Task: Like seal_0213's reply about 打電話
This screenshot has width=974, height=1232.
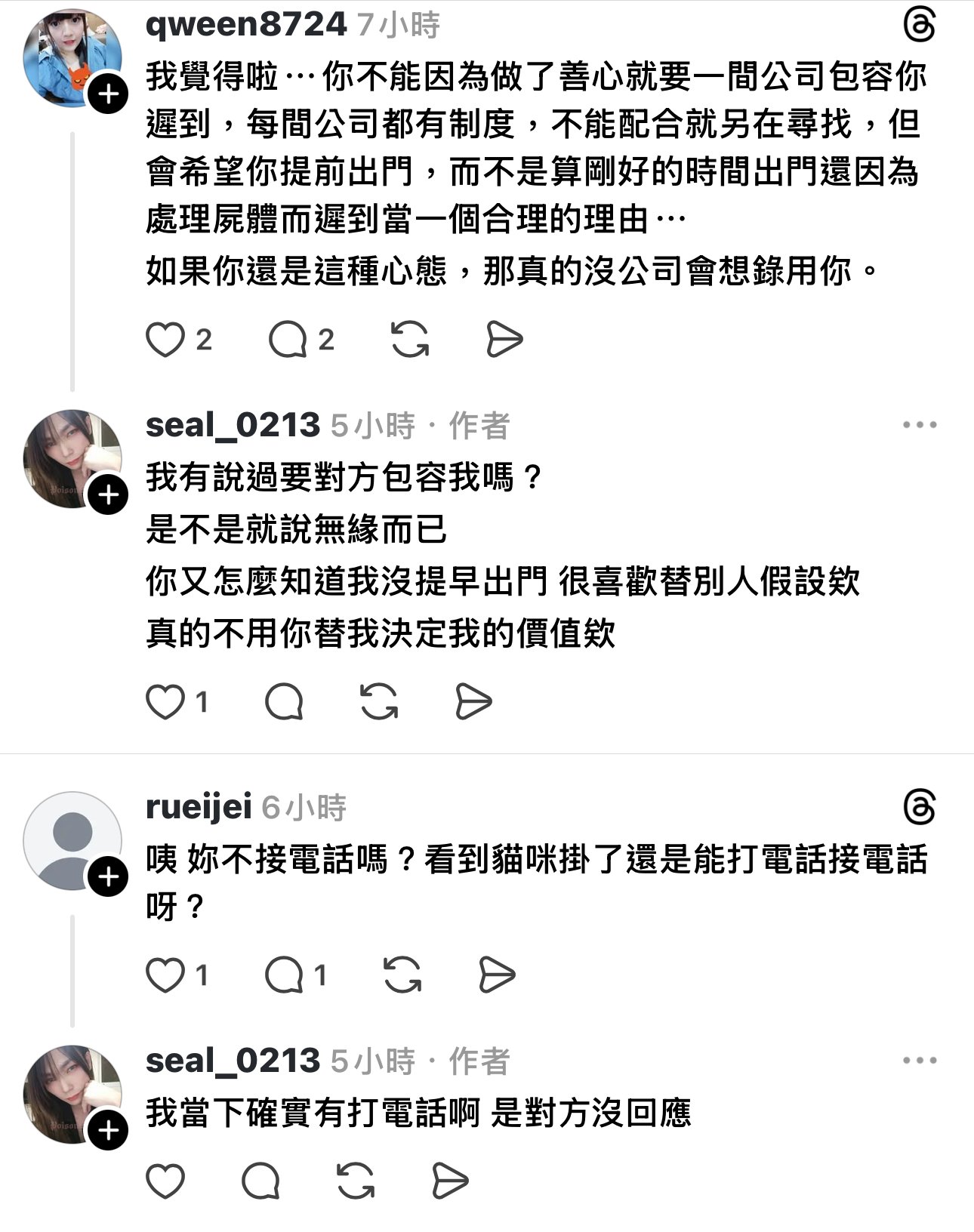Action: [x=165, y=1181]
